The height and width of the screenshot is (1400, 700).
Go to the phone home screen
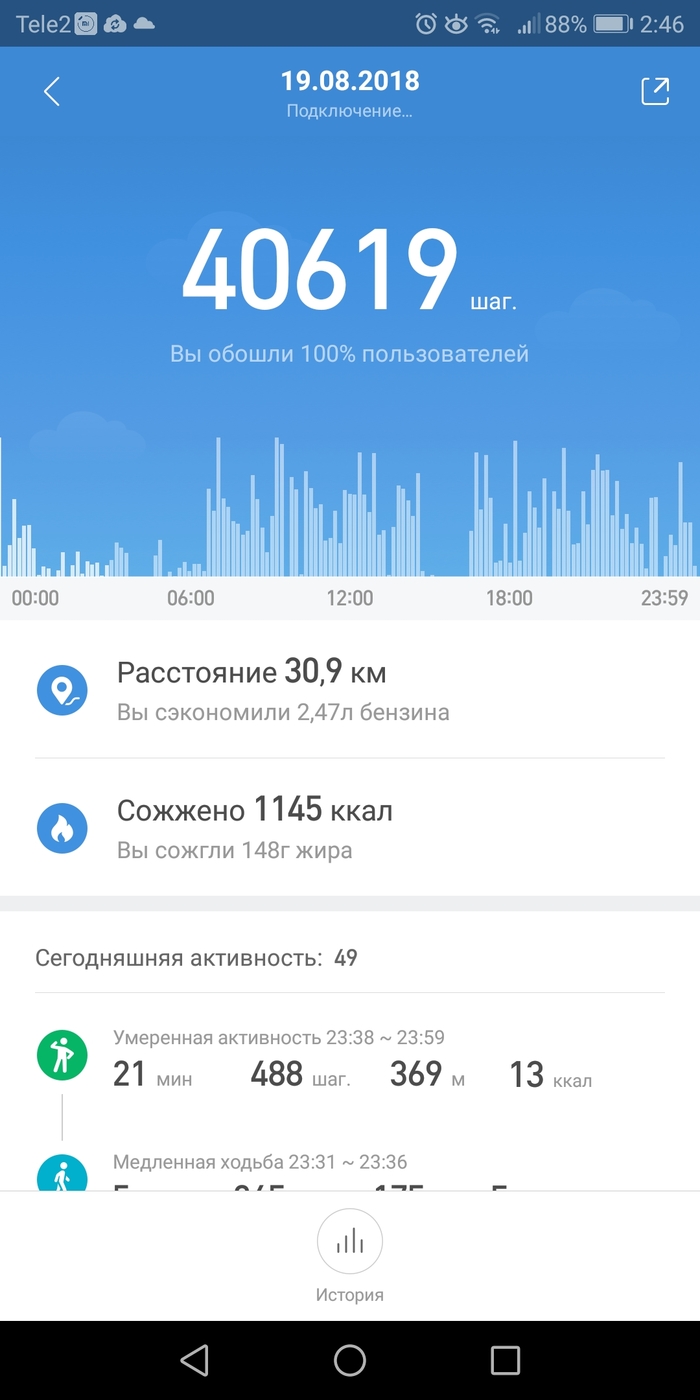point(350,1360)
